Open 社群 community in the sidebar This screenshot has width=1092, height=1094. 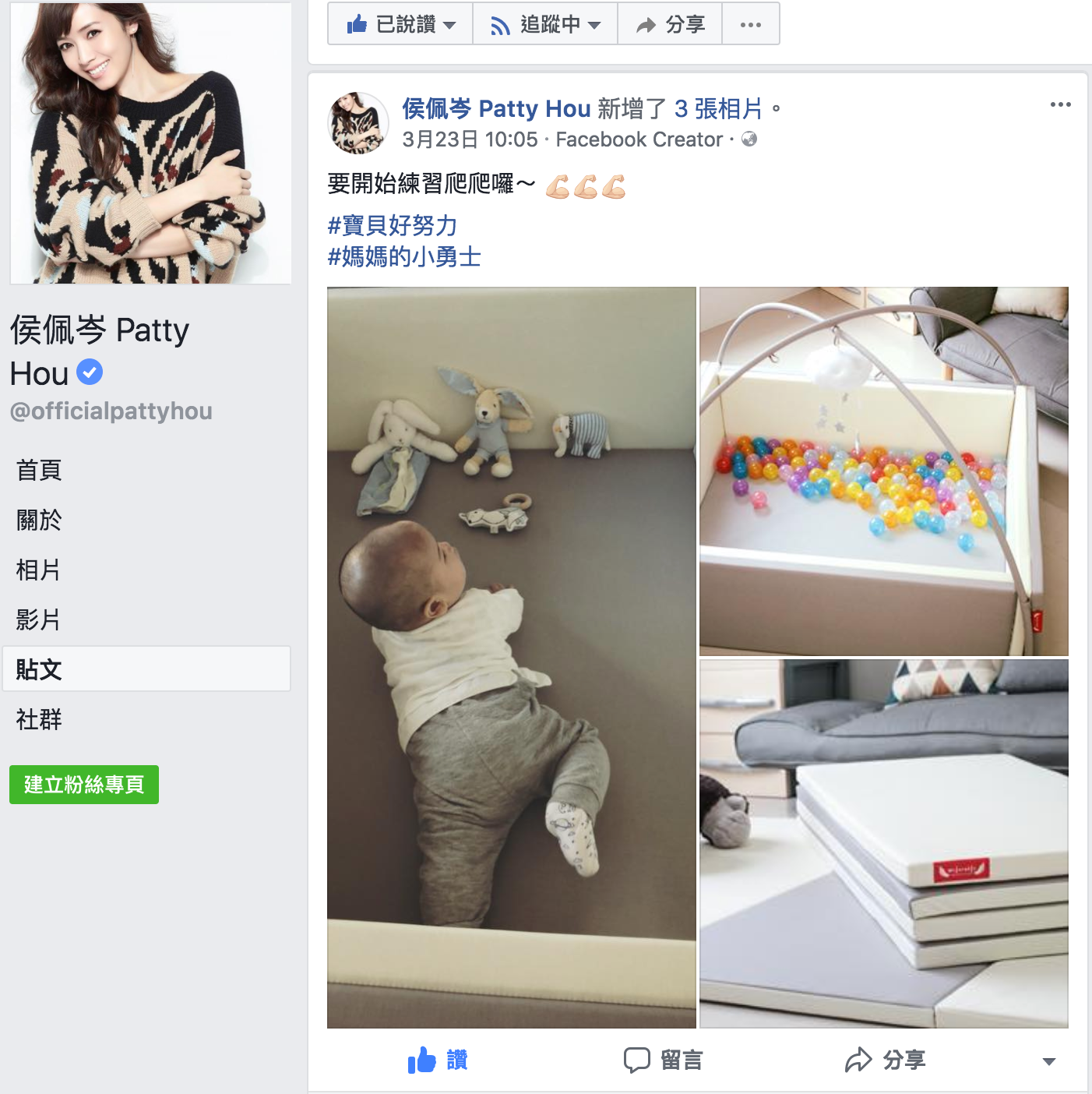39,719
